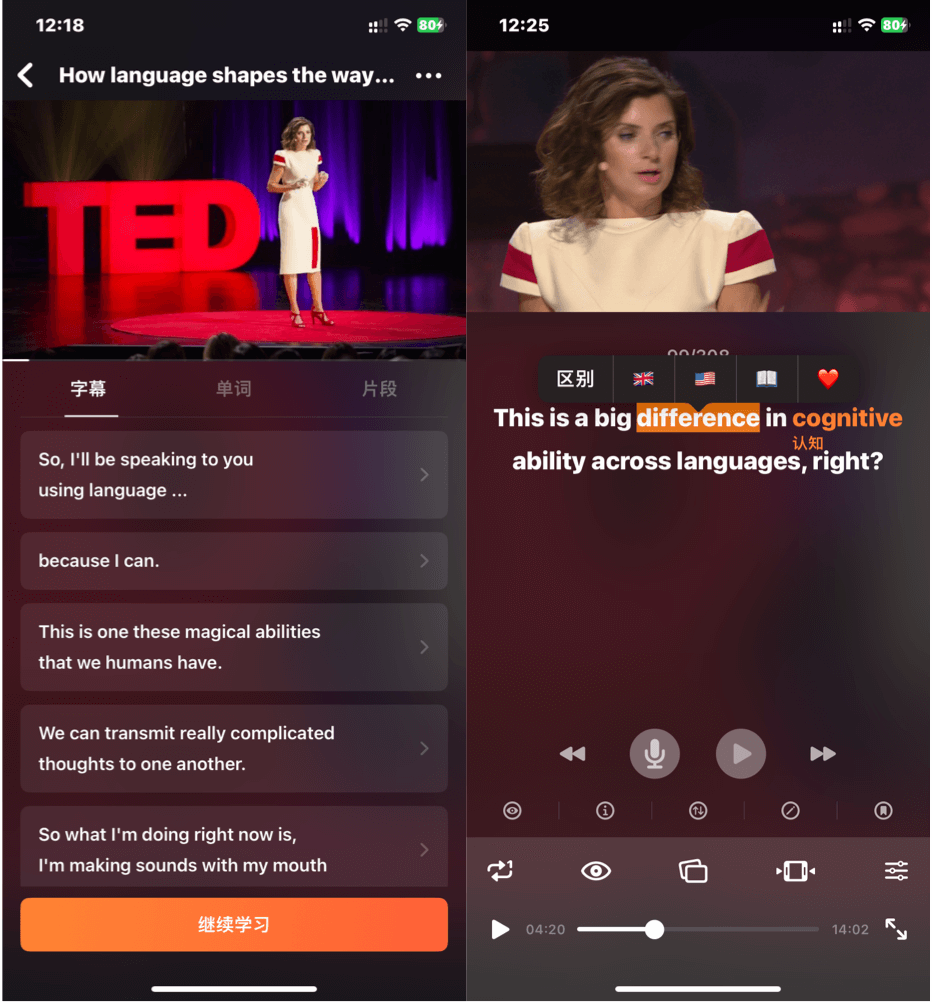The width and height of the screenshot is (932, 1002).
Task: Open subtitle line "because I can."
Action: (x=233, y=561)
